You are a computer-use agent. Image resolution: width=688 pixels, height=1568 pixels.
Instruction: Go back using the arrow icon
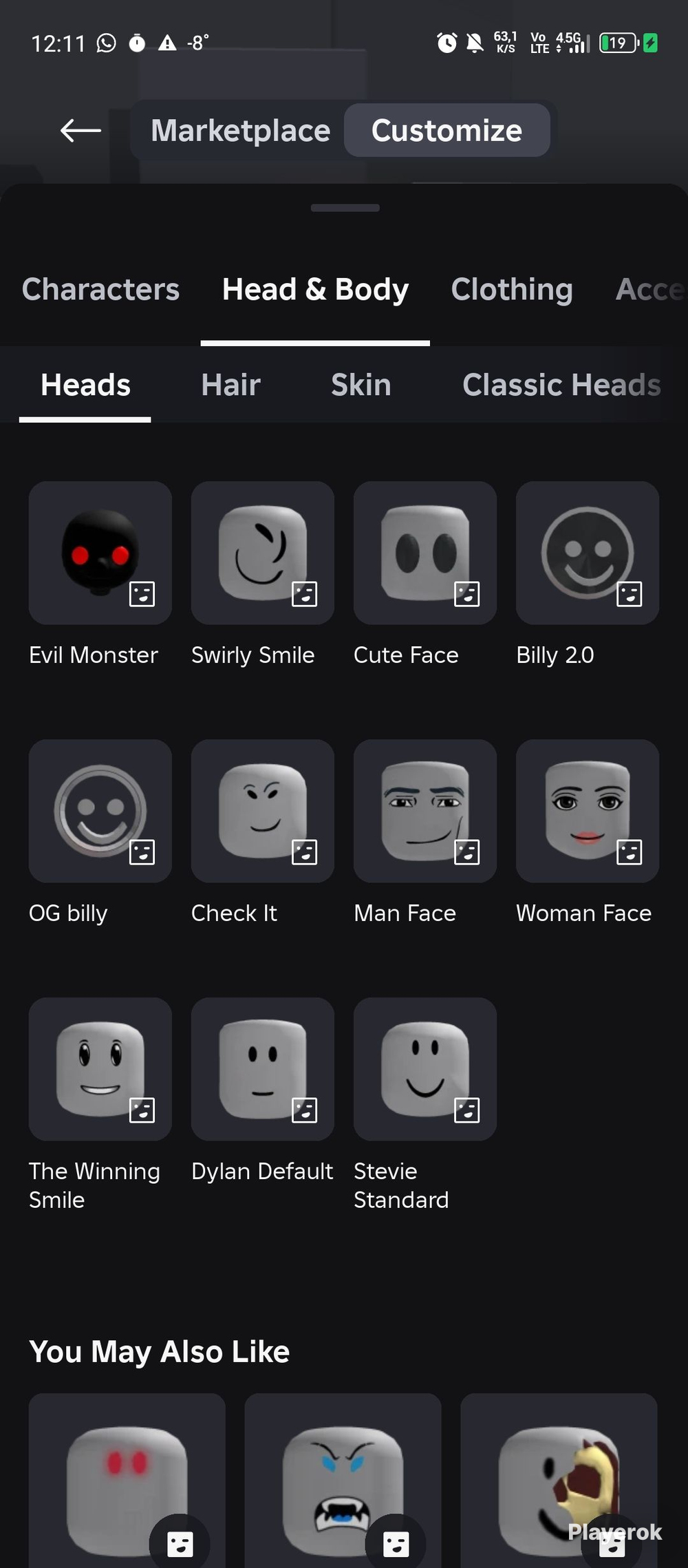[80, 130]
